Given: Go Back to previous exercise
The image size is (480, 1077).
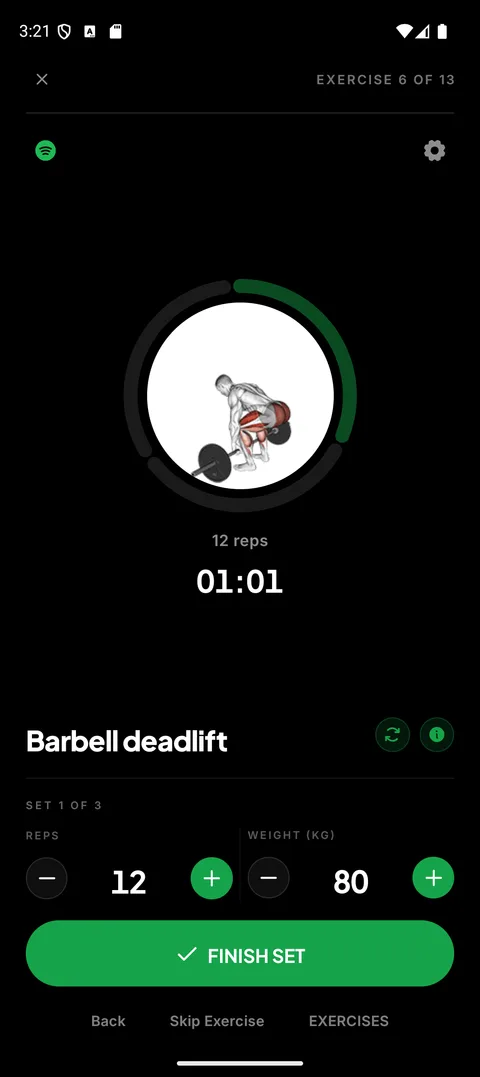Looking at the screenshot, I should pyautogui.click(x=108, y=1021).
